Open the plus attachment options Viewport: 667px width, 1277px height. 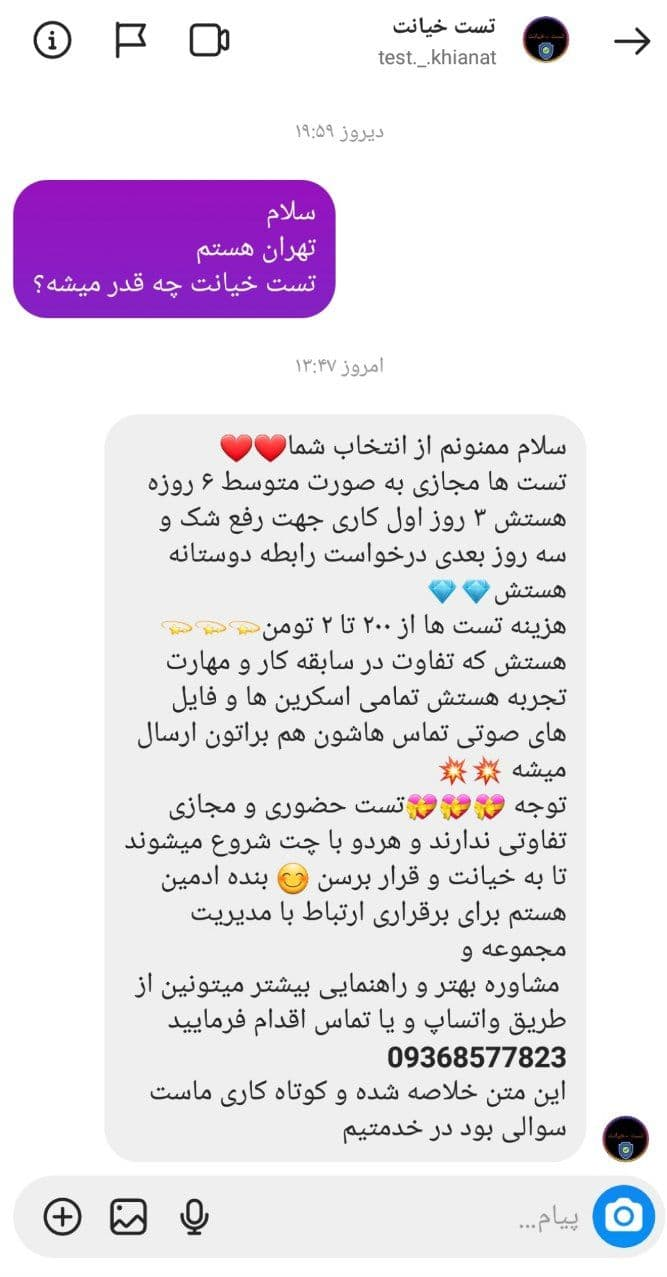62,1216
